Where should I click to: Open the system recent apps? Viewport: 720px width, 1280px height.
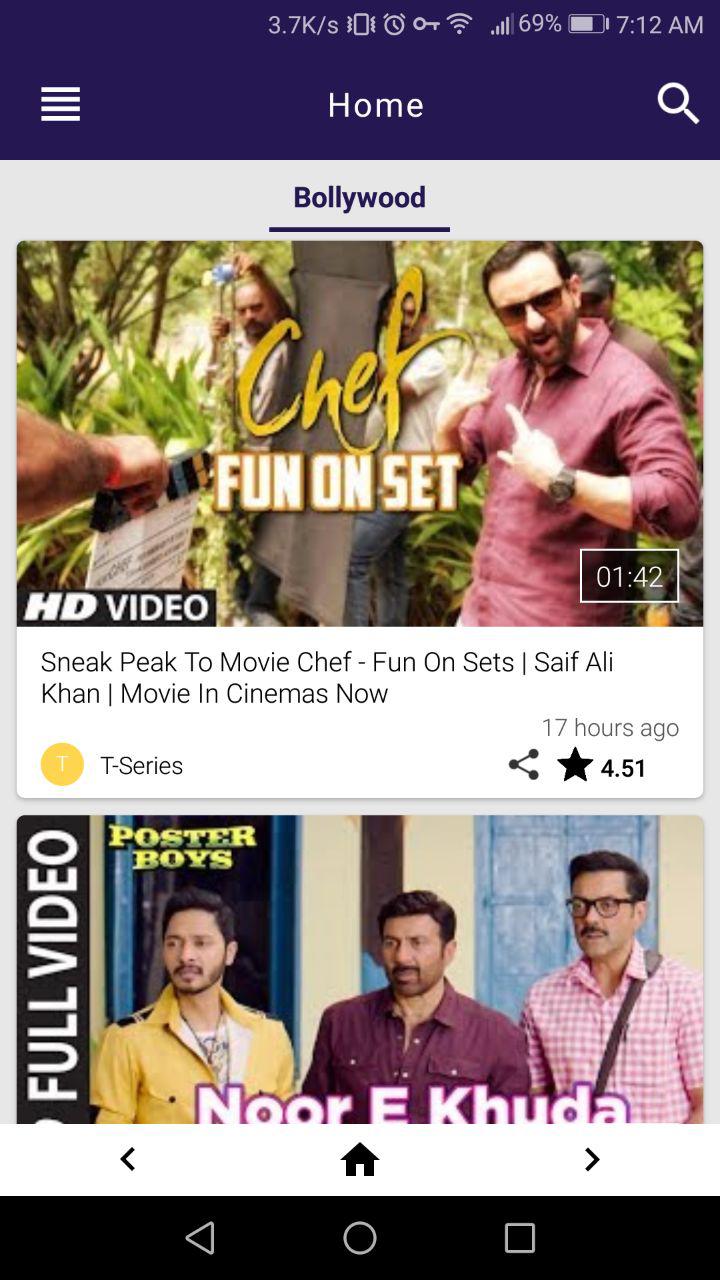(520, 1238)
